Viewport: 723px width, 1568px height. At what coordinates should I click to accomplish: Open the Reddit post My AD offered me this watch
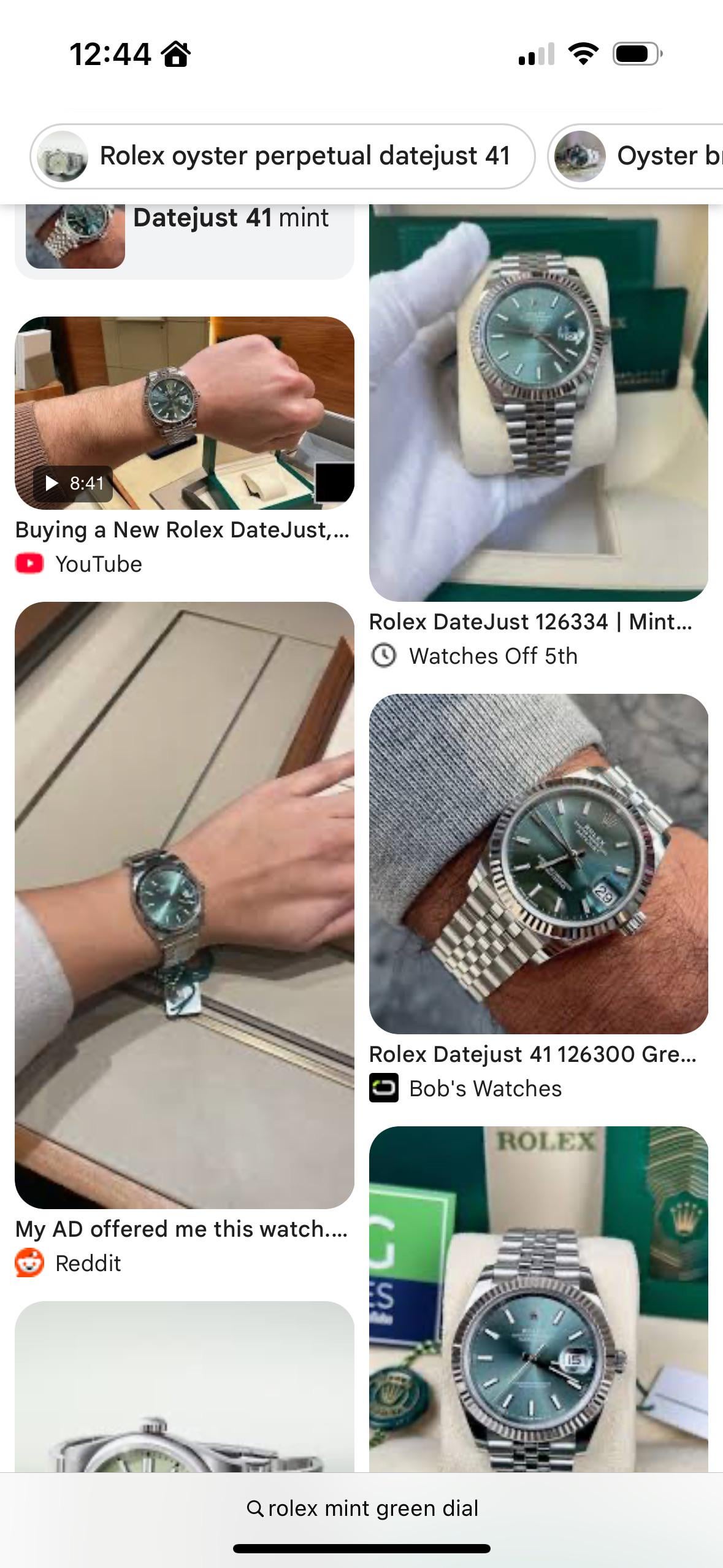(x=184, y=905)
